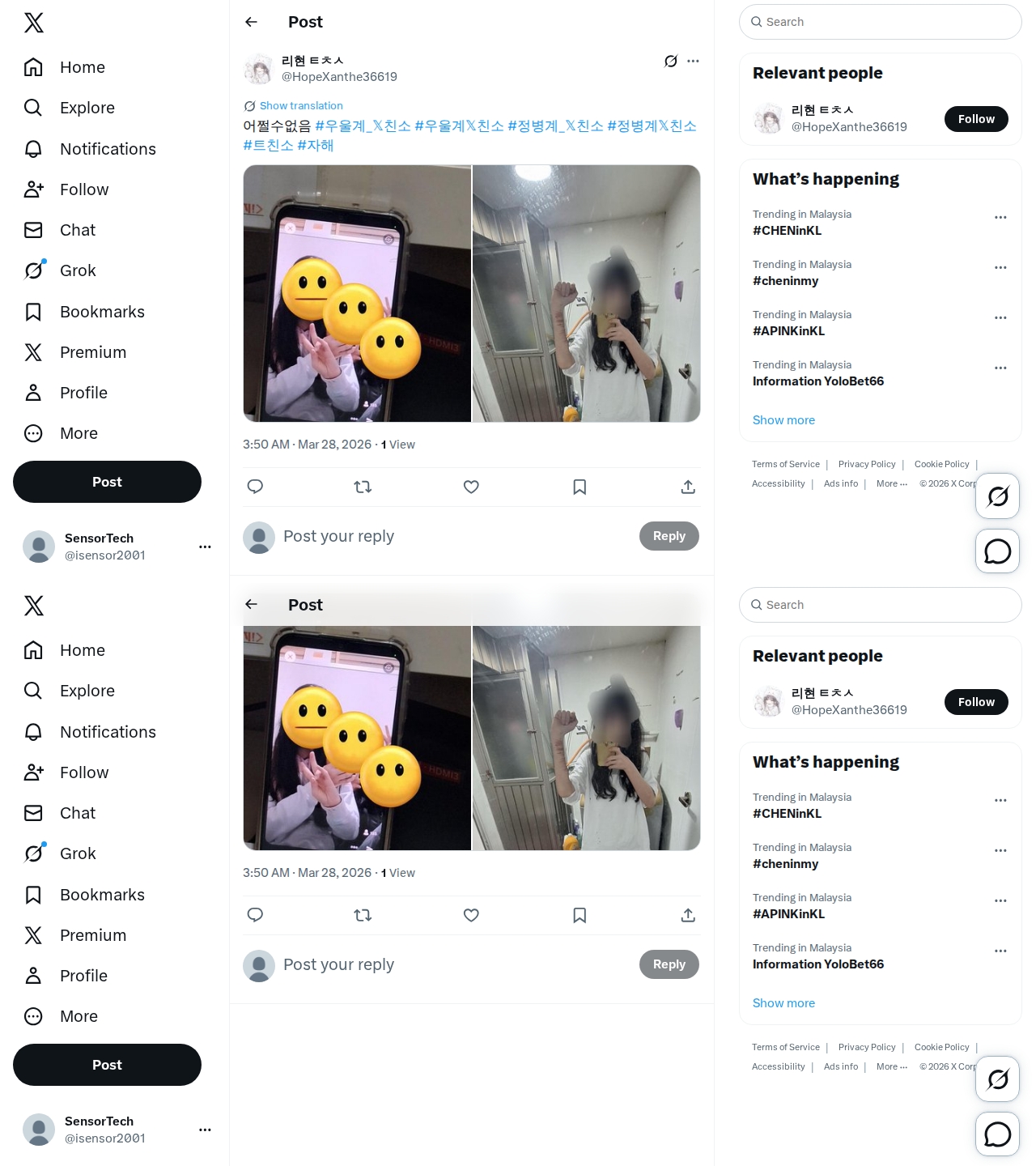Like the post showing the hashtags
1036x1166 pixels.
[471, 487]
